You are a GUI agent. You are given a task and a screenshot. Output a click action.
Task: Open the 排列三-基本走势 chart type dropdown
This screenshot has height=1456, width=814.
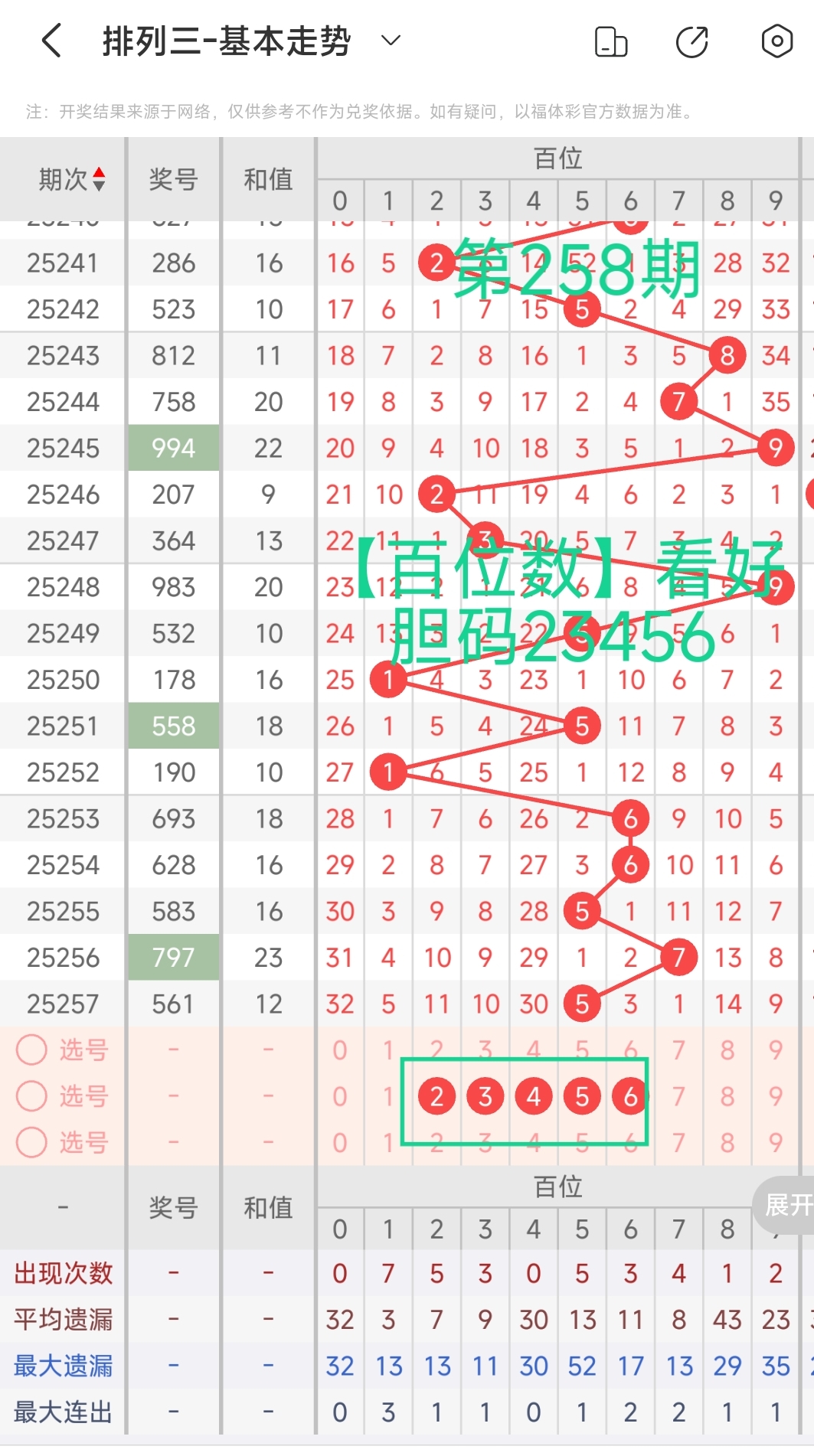coord(391,41)
